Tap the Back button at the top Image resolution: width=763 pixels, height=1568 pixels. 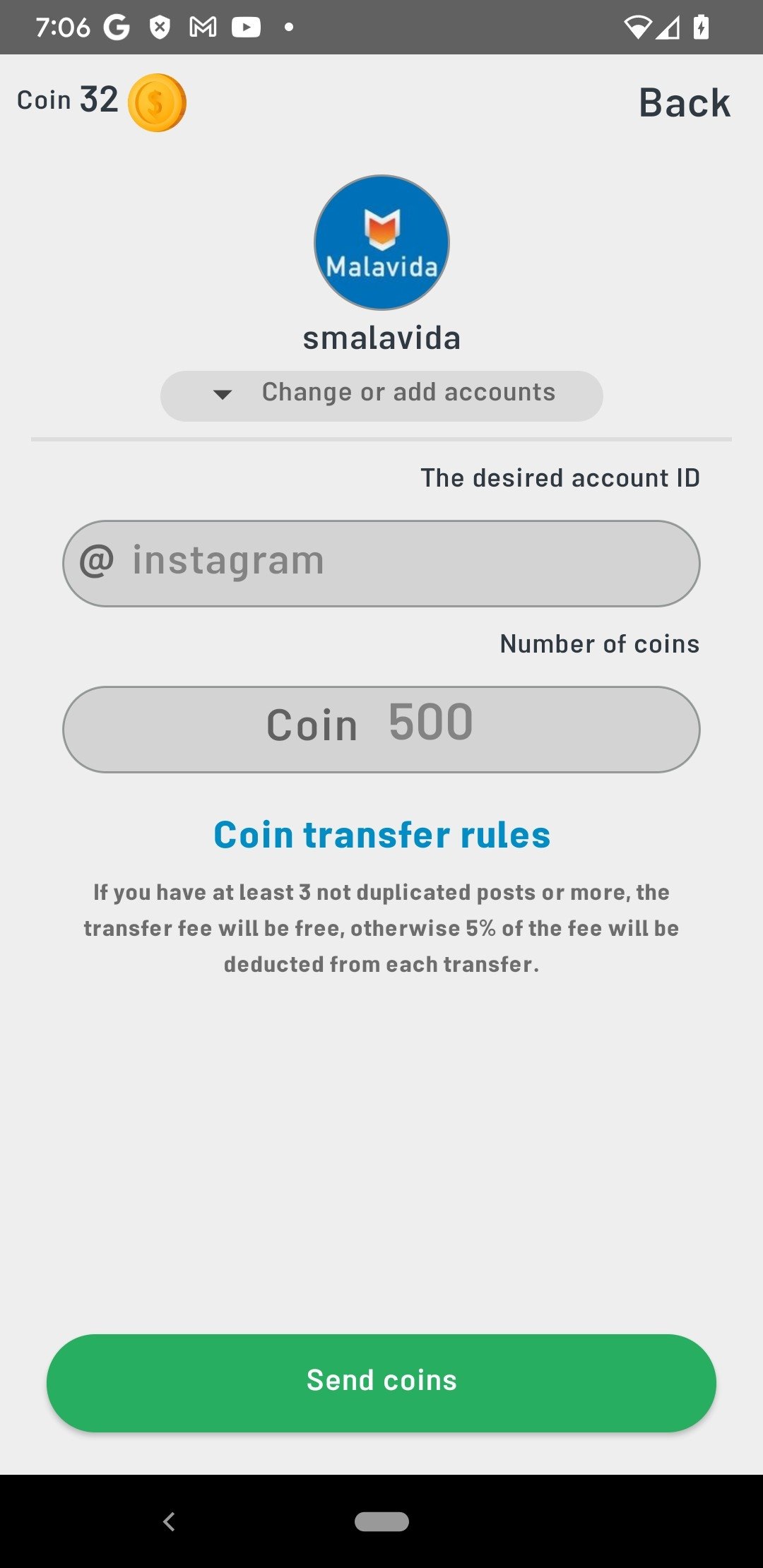click(x=684, y=103)
